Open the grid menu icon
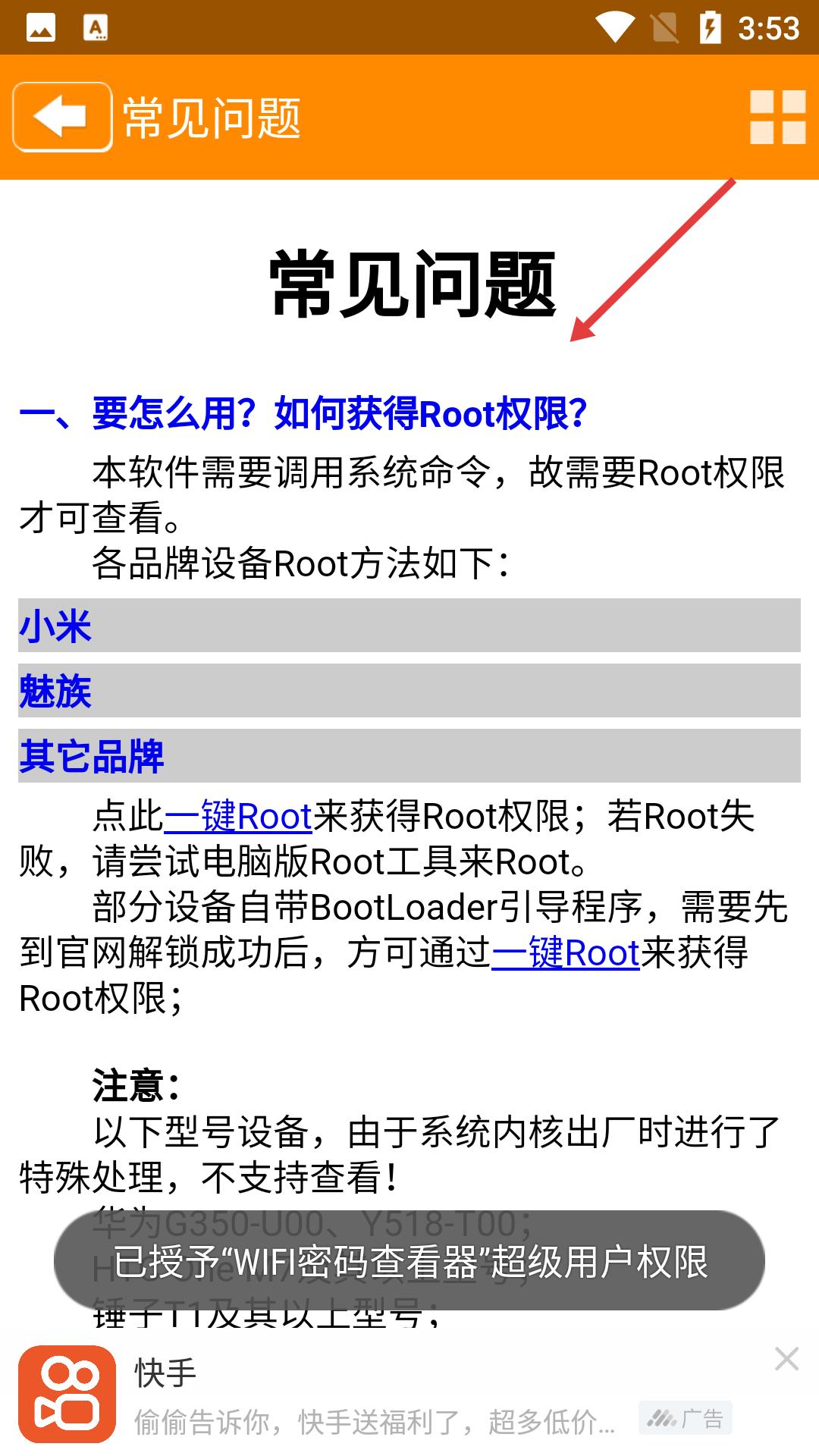Viewport: 819px width, 1456px height. pyautogui.click(x=777, y=117)
